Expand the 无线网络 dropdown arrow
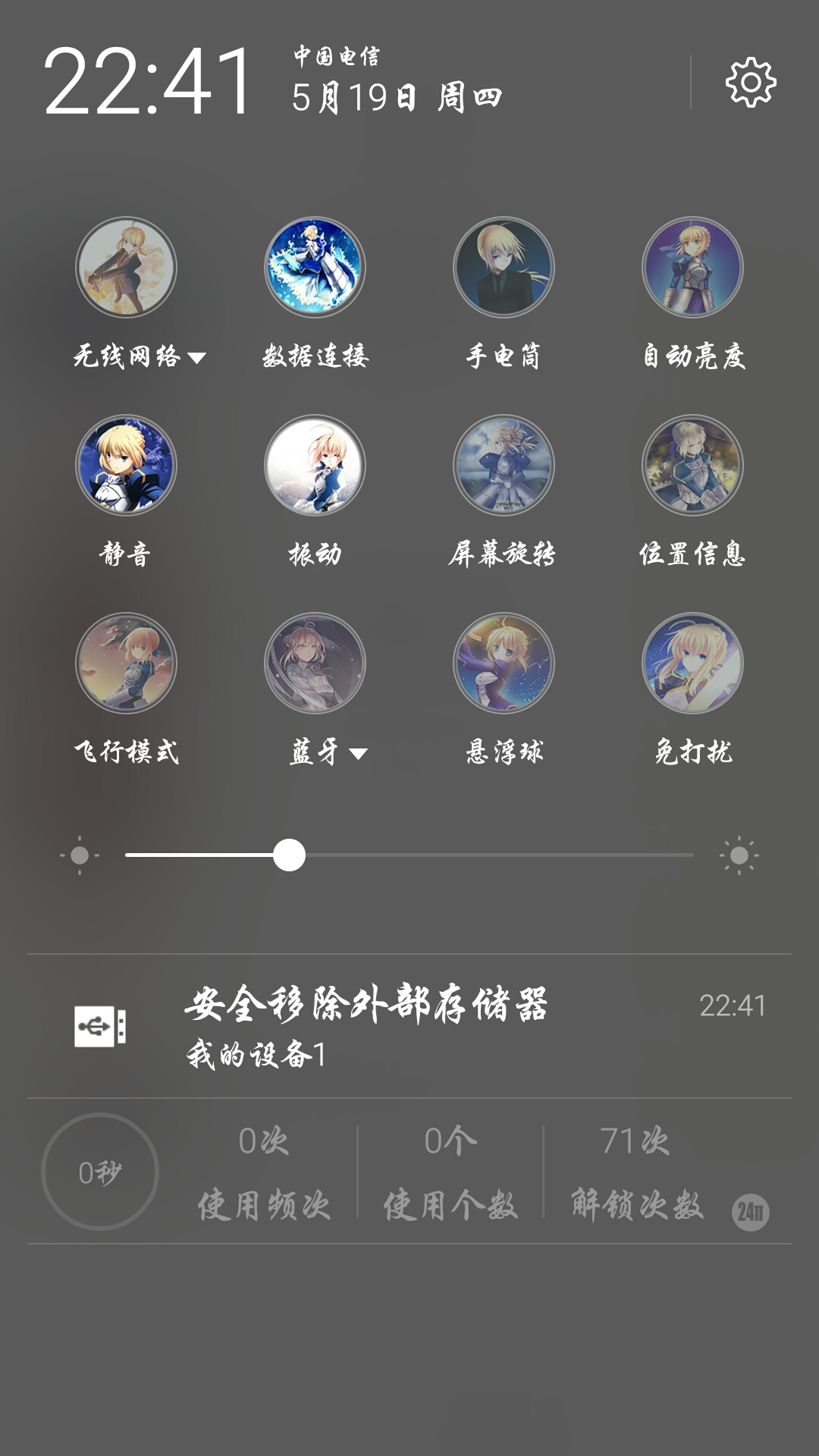This screenshot has width=819, height=1456. [196, 357]
